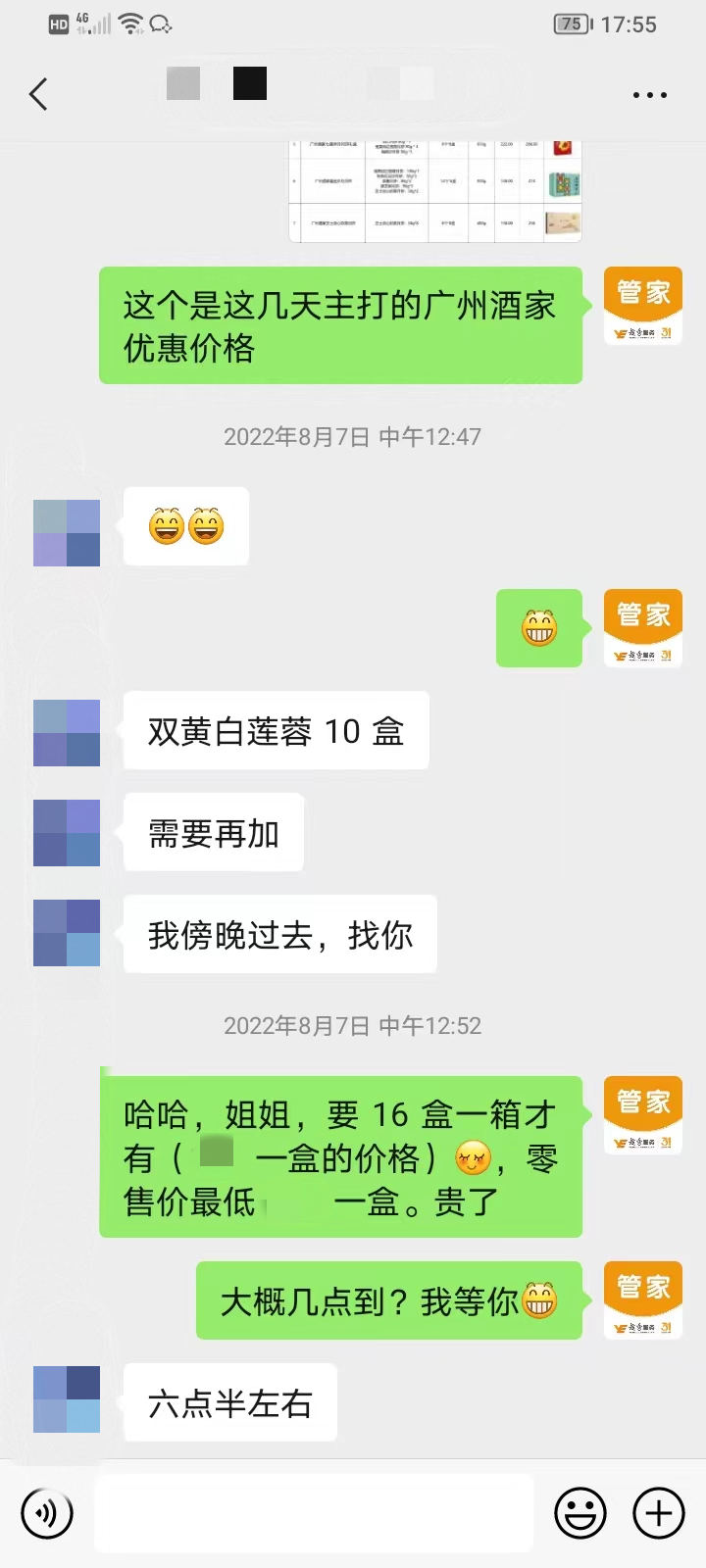Screen dimensions: 706x1568
Task: Focus the message text field
Action: (x=314, y=1513)
